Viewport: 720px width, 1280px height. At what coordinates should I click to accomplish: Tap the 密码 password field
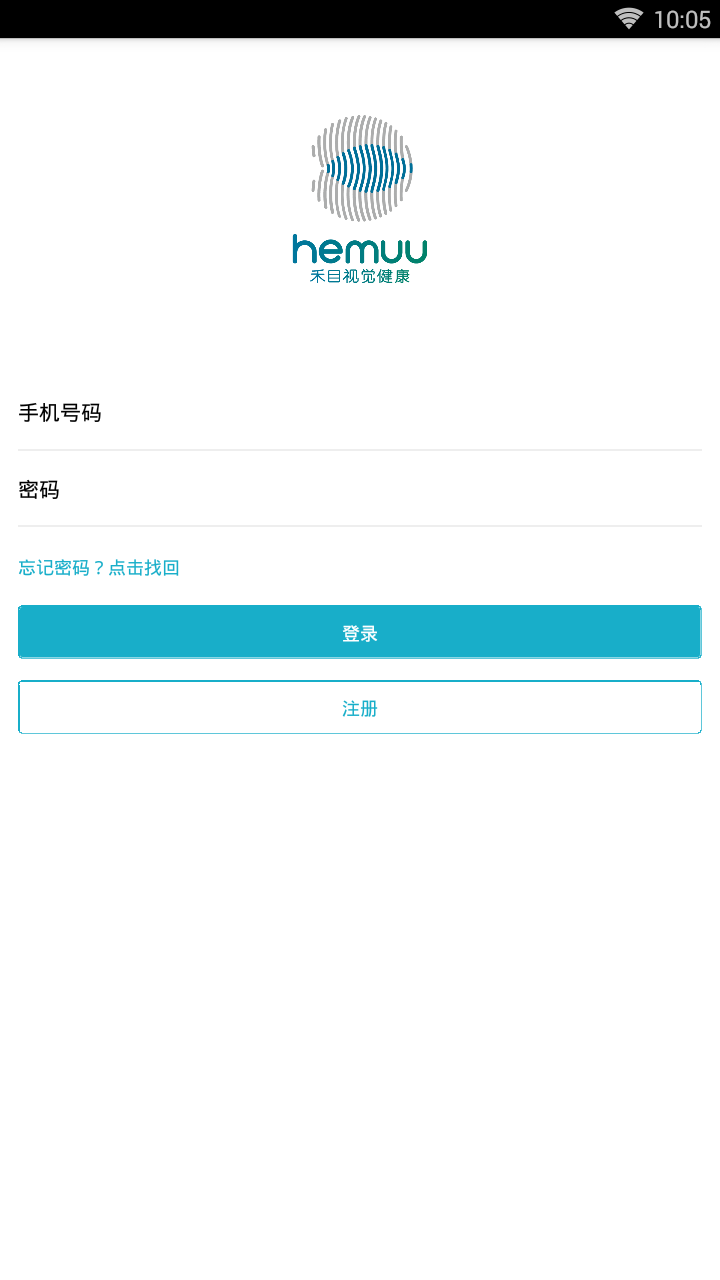[x=360, y=490]
